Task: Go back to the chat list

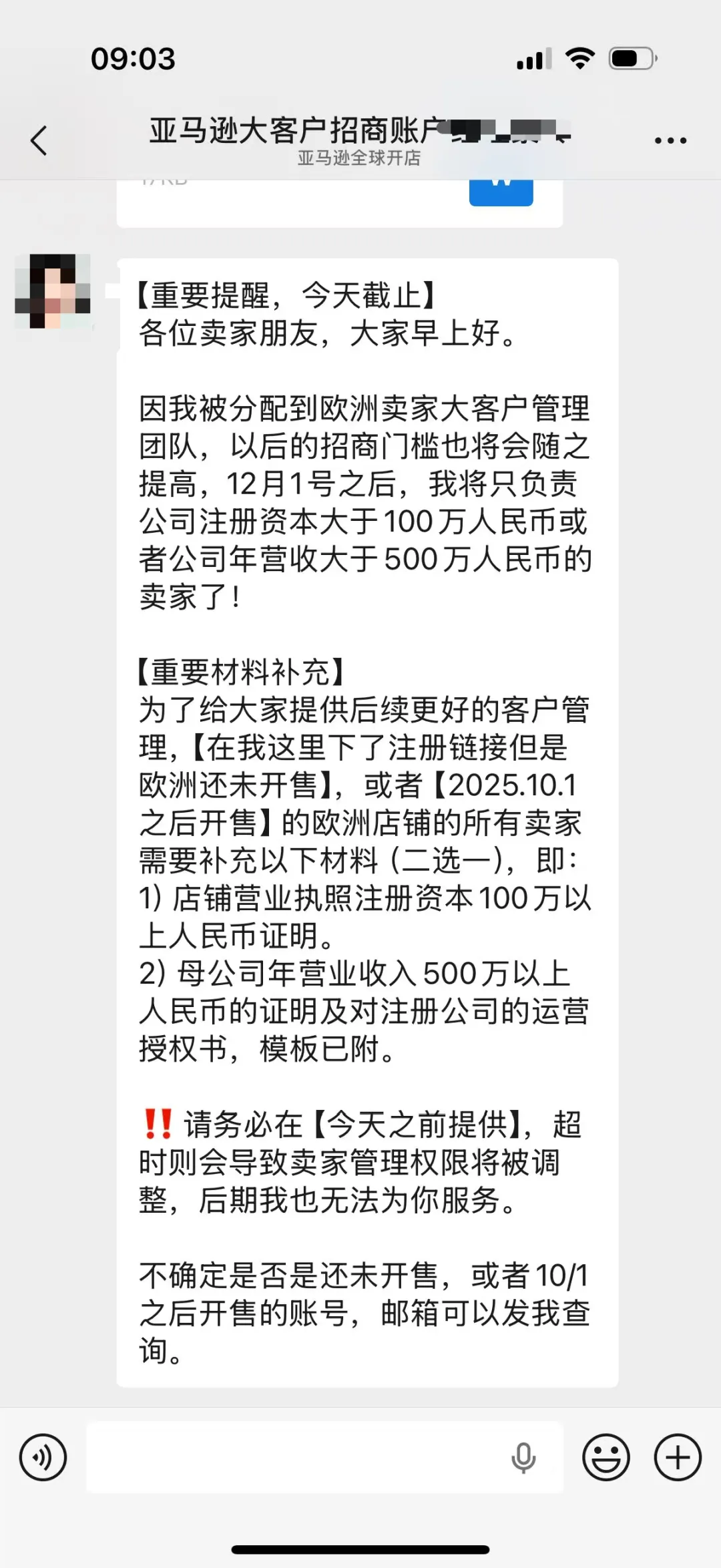Action: (39, 140)
